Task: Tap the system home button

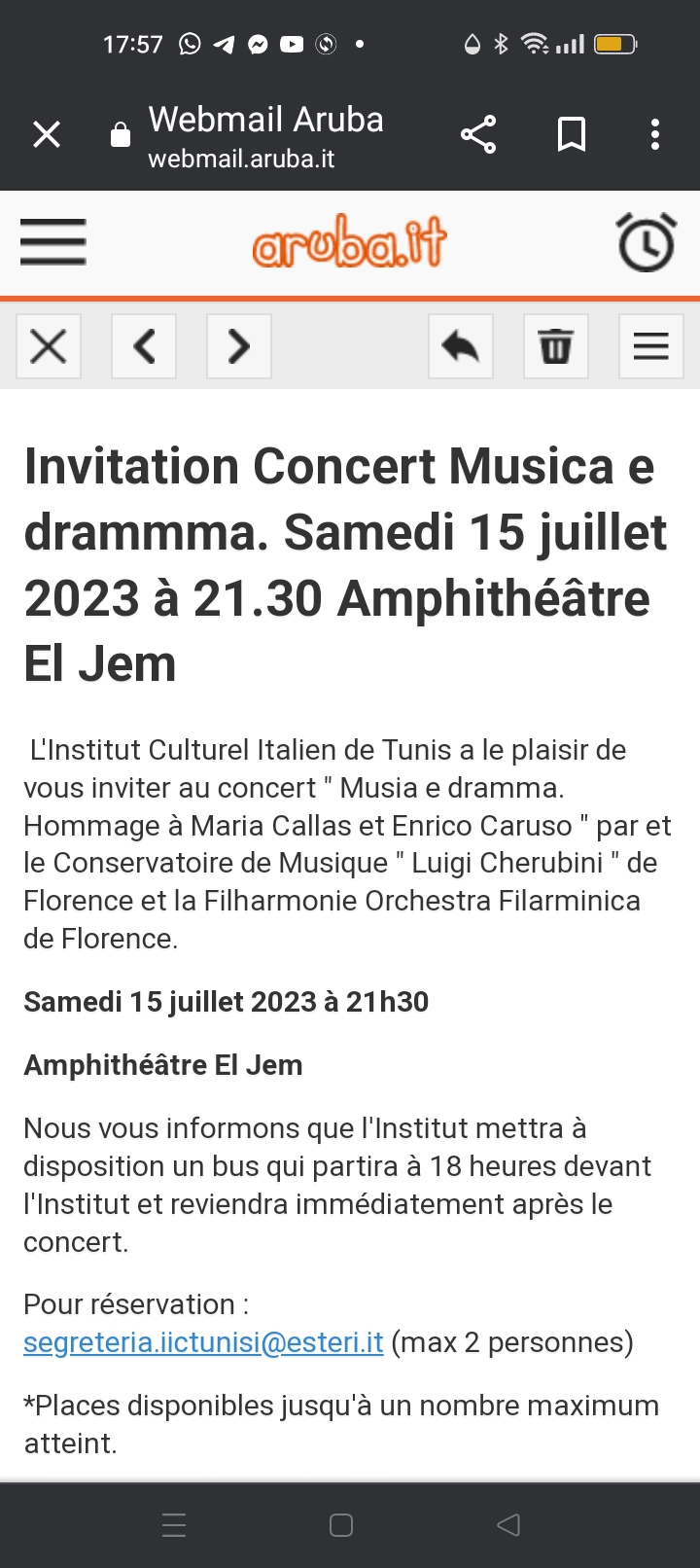Action: pos(341,1525)
